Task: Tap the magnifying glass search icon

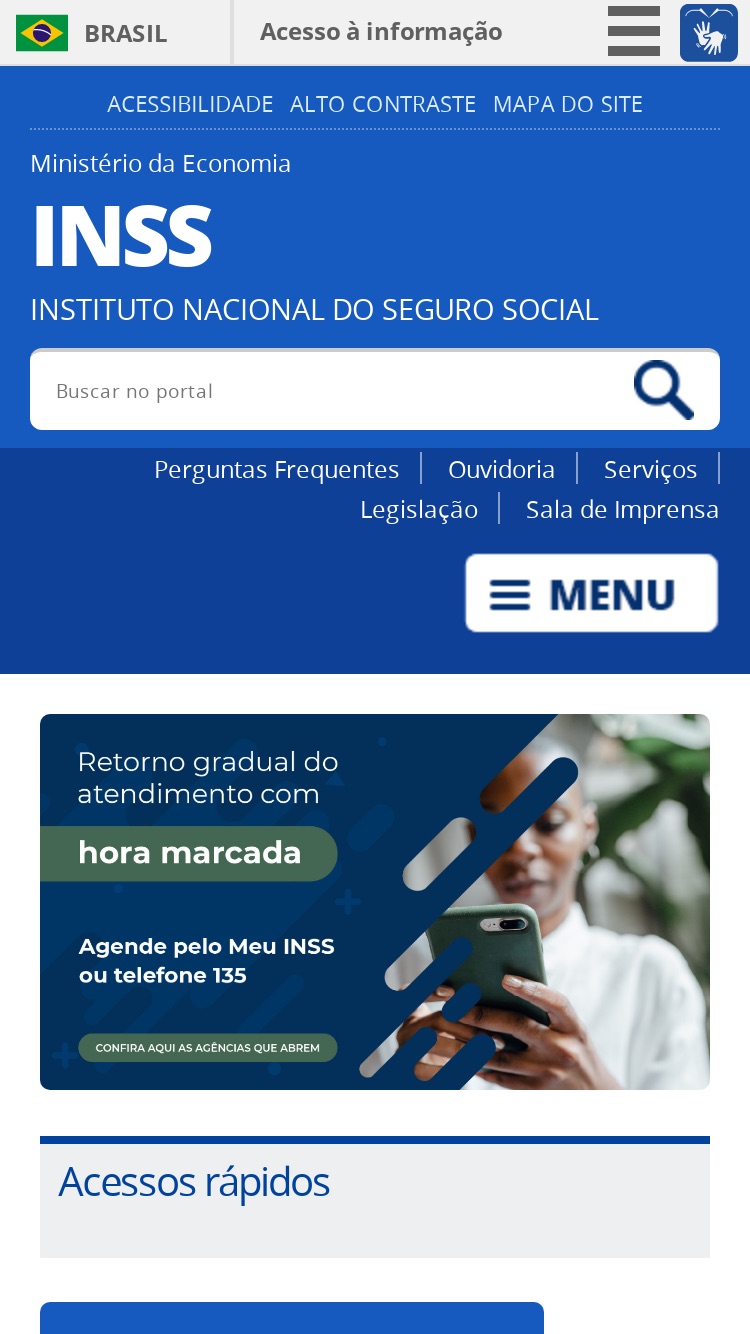Action: click(664, 390)
